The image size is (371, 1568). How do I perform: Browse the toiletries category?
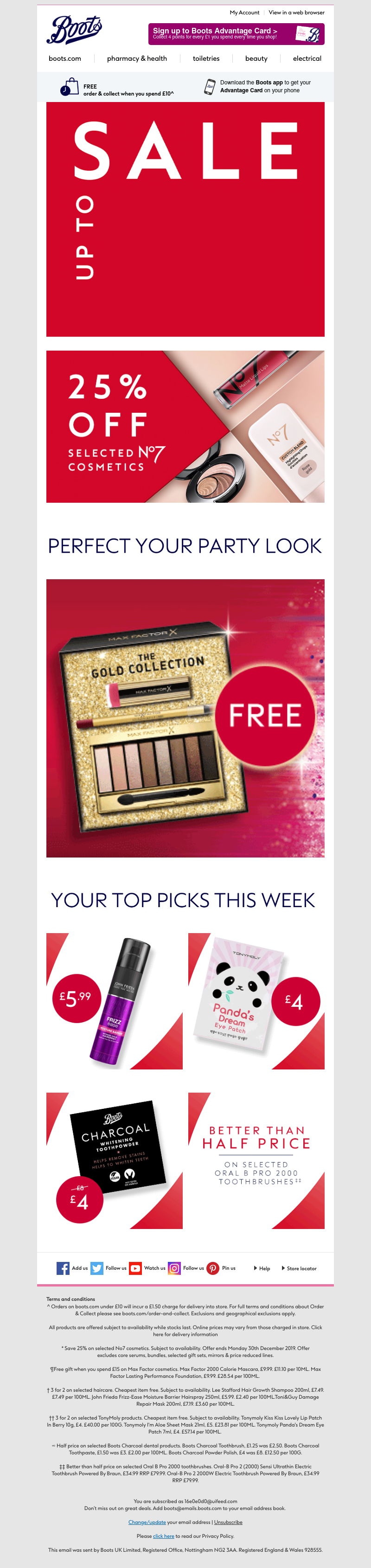[206, 58]
